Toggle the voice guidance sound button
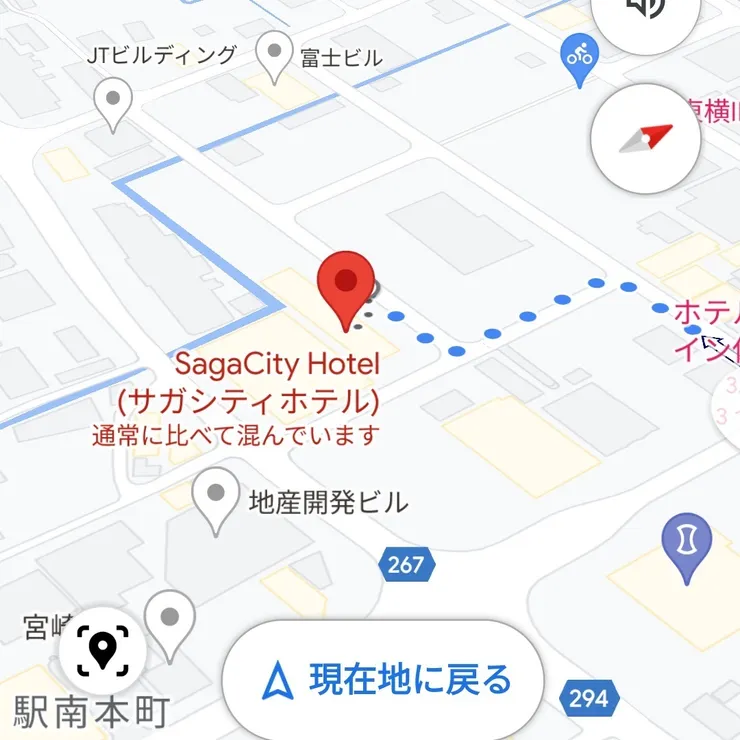 (645, 12)
